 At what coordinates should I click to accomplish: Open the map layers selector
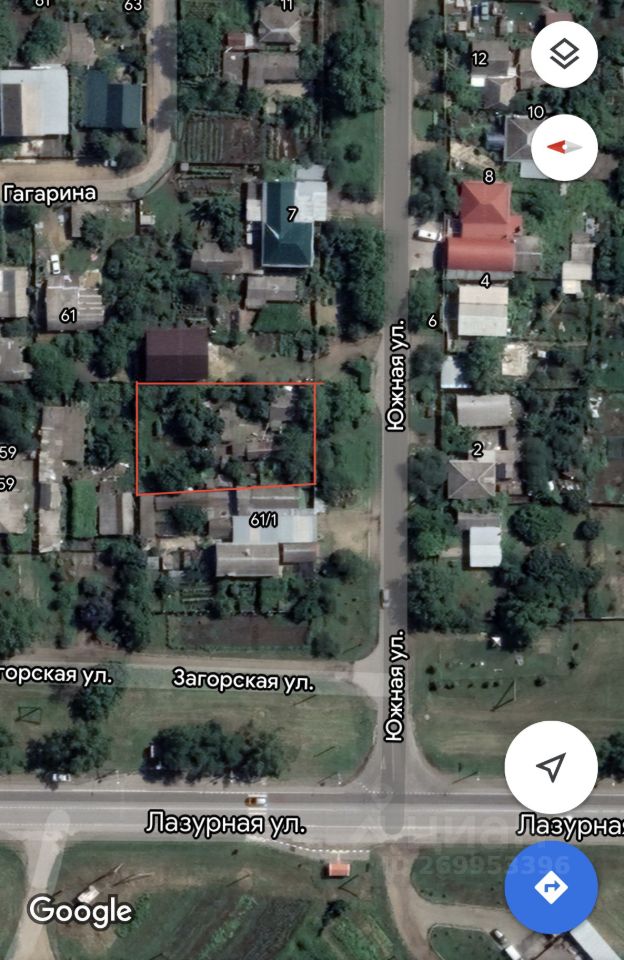click(564, 54)
